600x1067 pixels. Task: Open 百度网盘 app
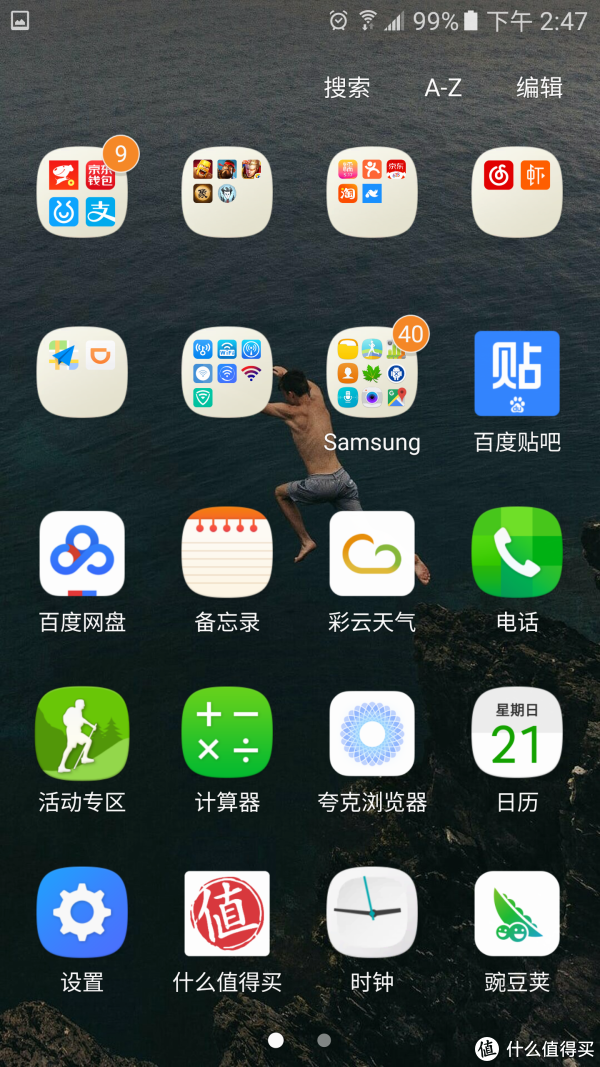point(82,553)
